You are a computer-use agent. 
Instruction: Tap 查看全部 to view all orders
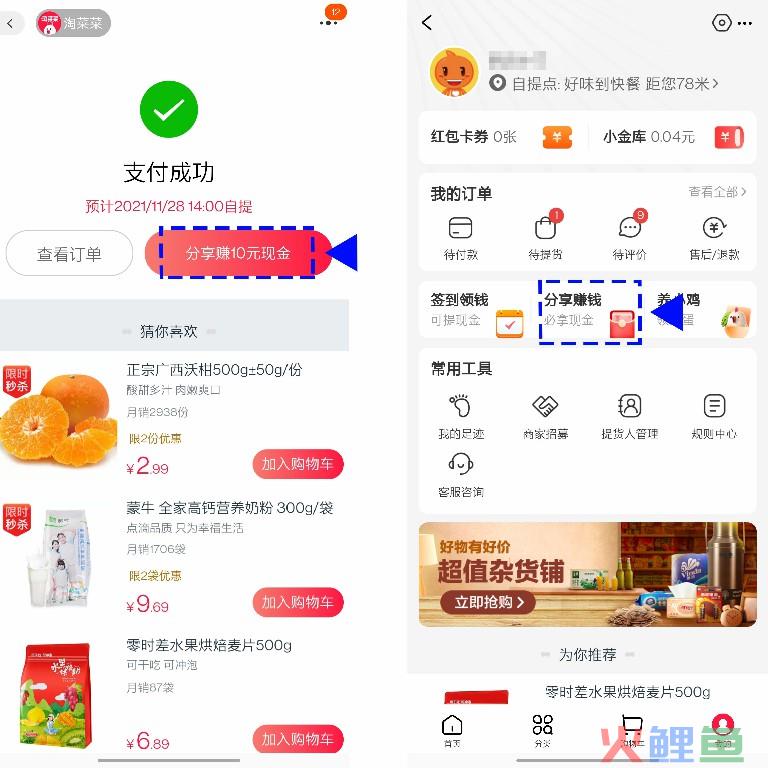click(717, 192)
